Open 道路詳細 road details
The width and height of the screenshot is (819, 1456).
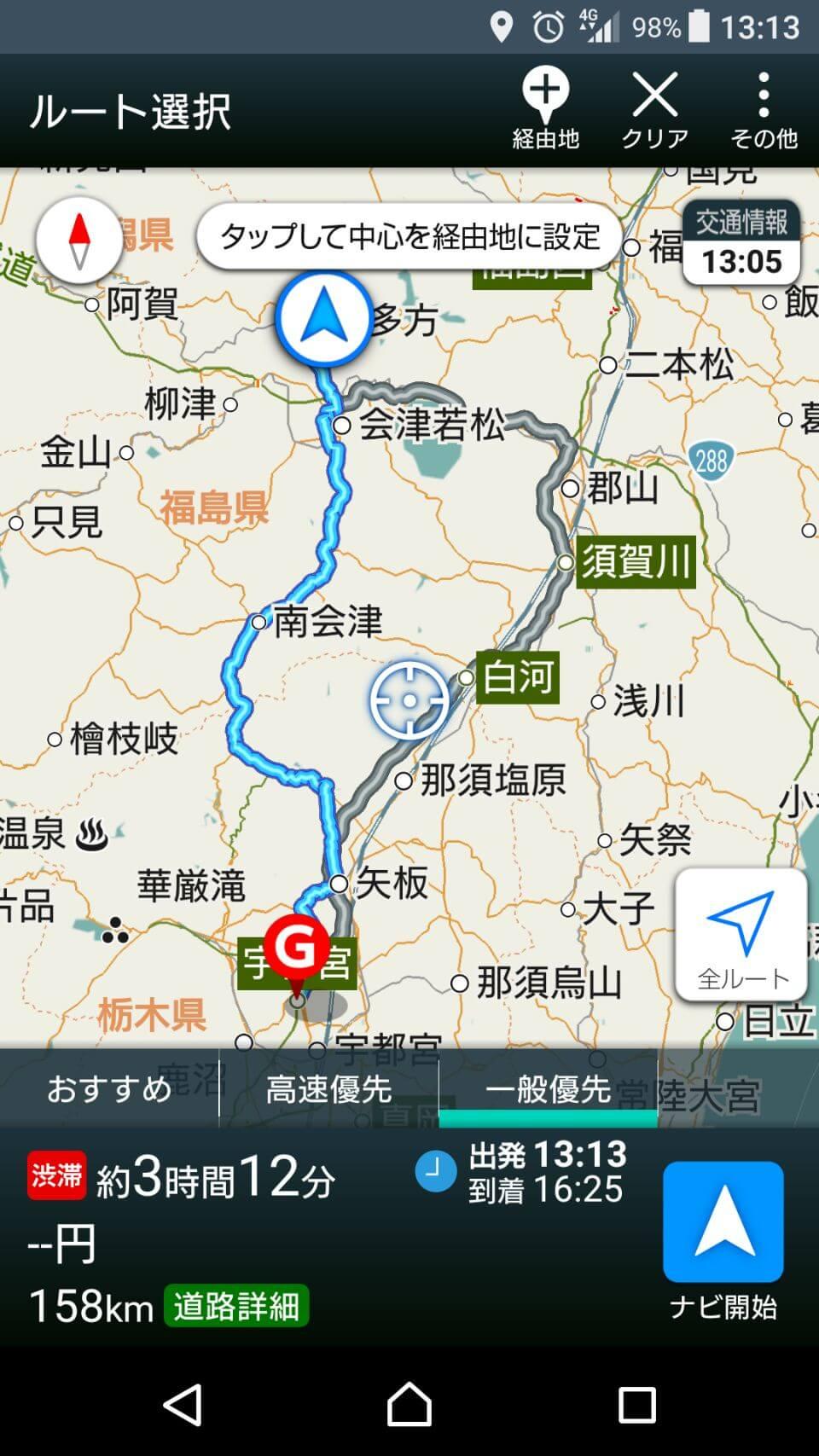(x=236, y=1306)
